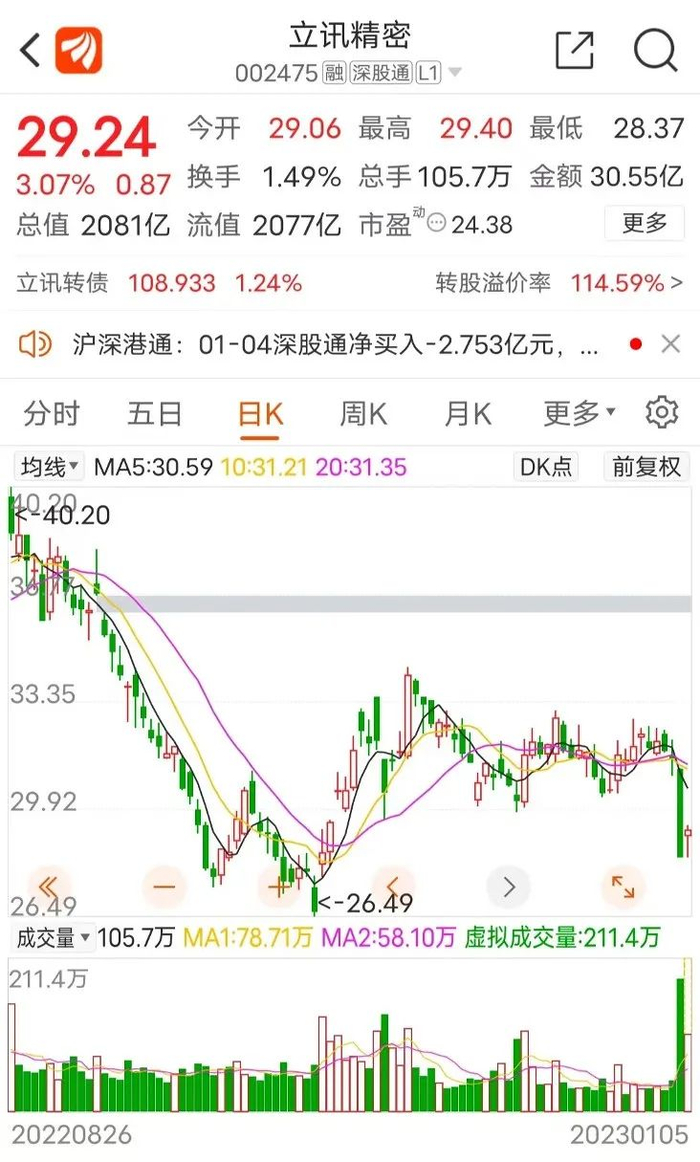Switch to the 月K tab
Screen dimensions: 700x1162
pos(467,413)
